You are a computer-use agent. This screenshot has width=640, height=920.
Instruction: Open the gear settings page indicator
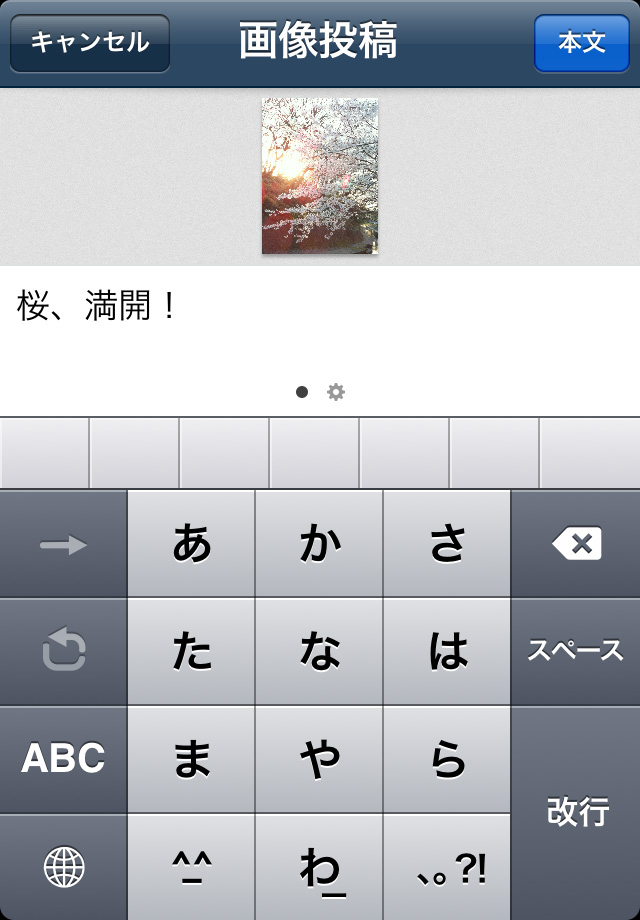point(336,392)
